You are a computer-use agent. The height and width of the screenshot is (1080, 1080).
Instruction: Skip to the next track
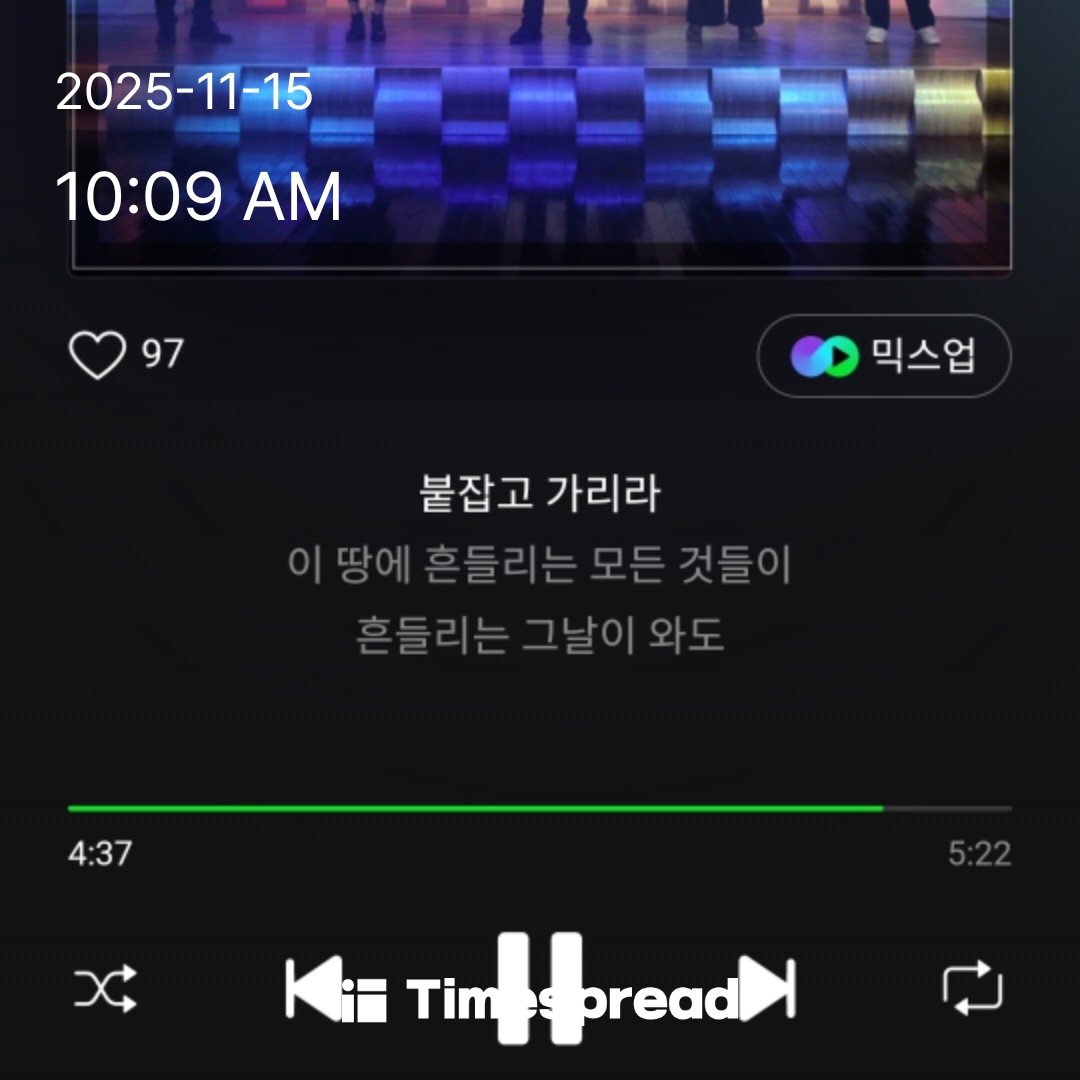point(768,989)
